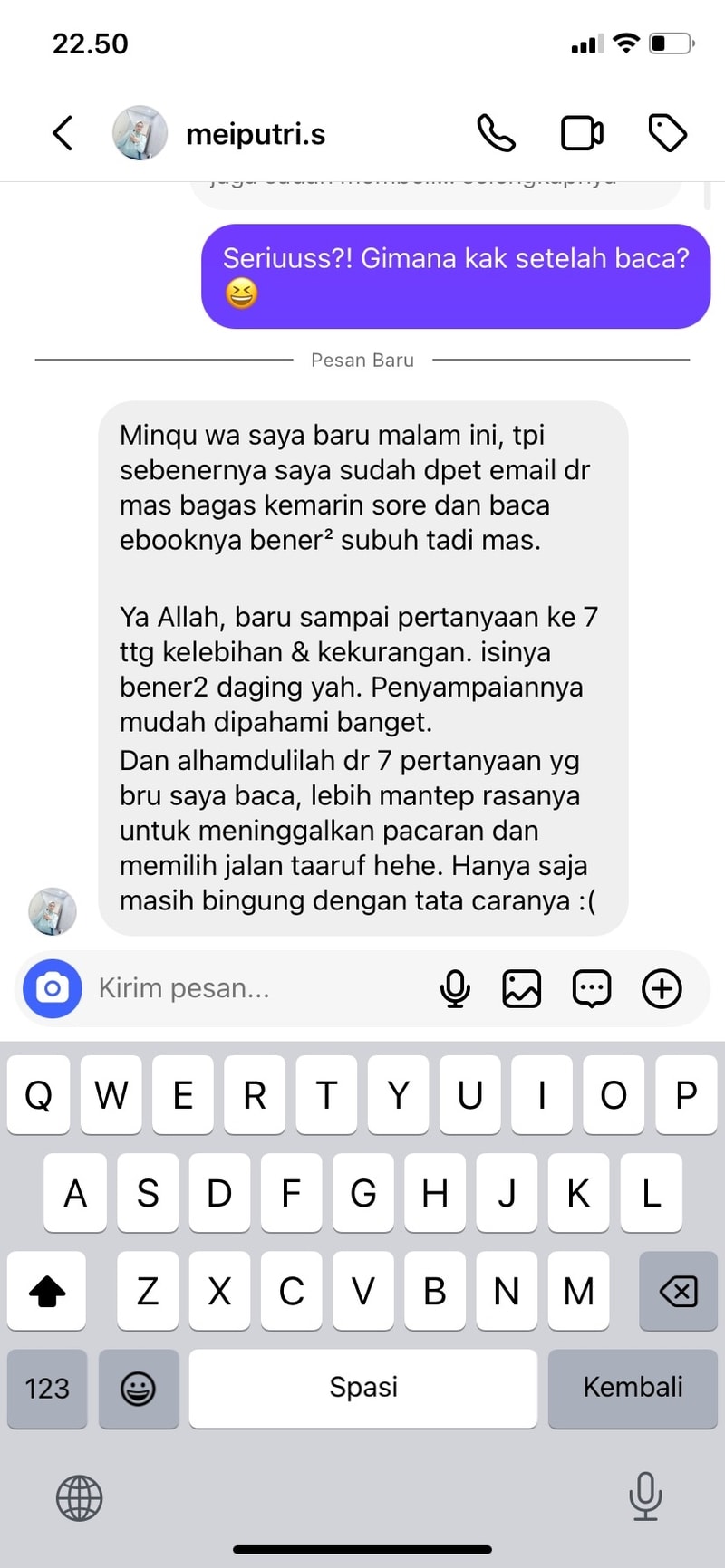Image resolution: width=725 pixels, height=1568 pixels.
Task: Start keyboard dictation microphone
Action: [x=645, y=1496]
